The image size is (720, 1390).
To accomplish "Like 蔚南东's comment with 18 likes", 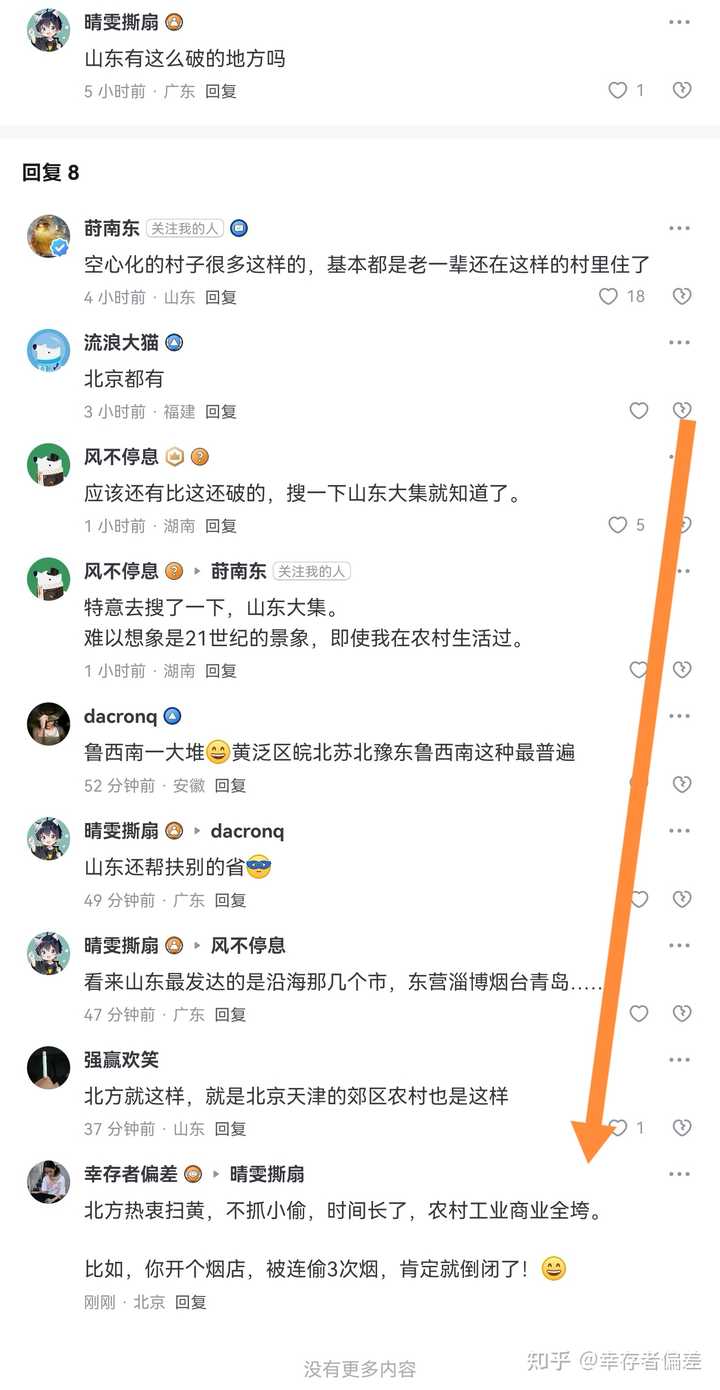I will click(x=608, y=296).
